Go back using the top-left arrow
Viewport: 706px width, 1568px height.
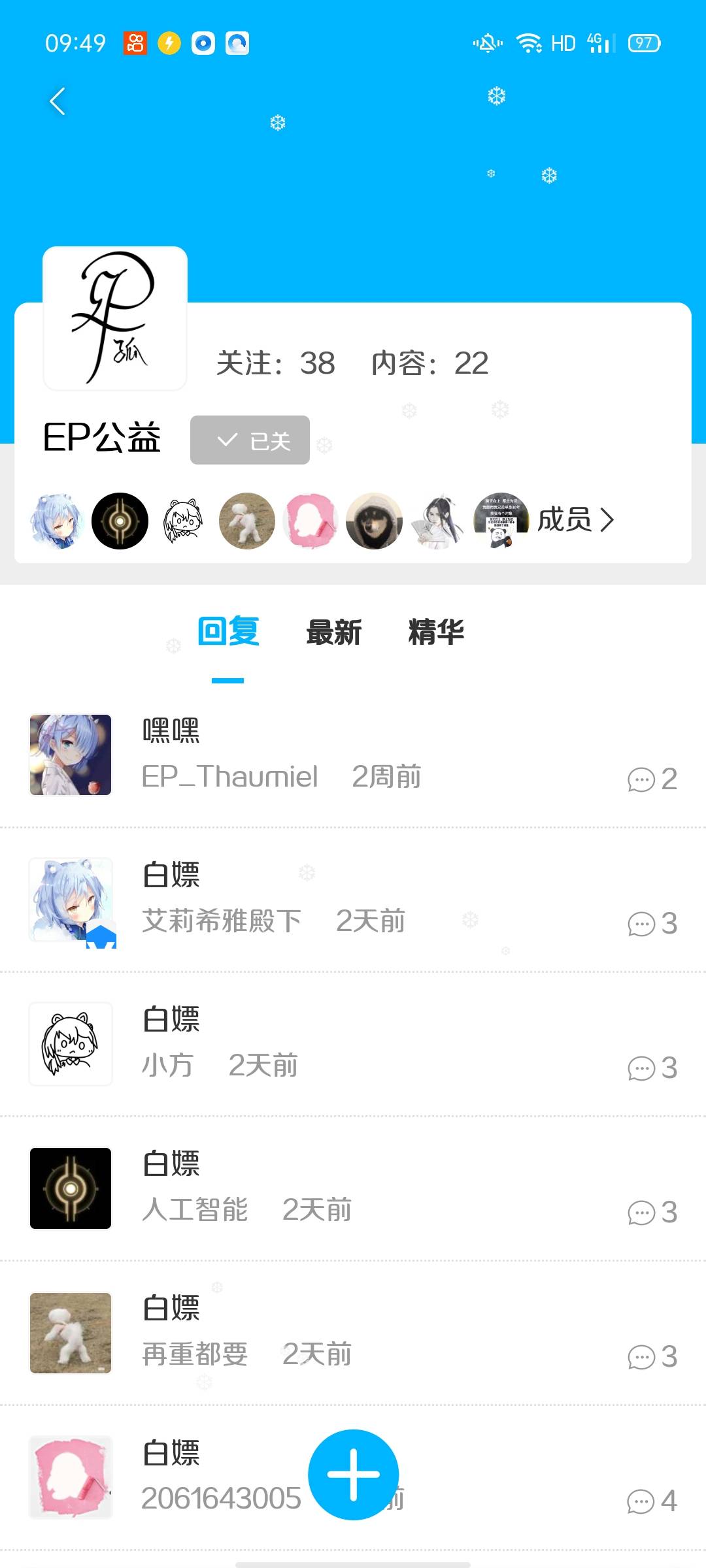coord(58,101)
